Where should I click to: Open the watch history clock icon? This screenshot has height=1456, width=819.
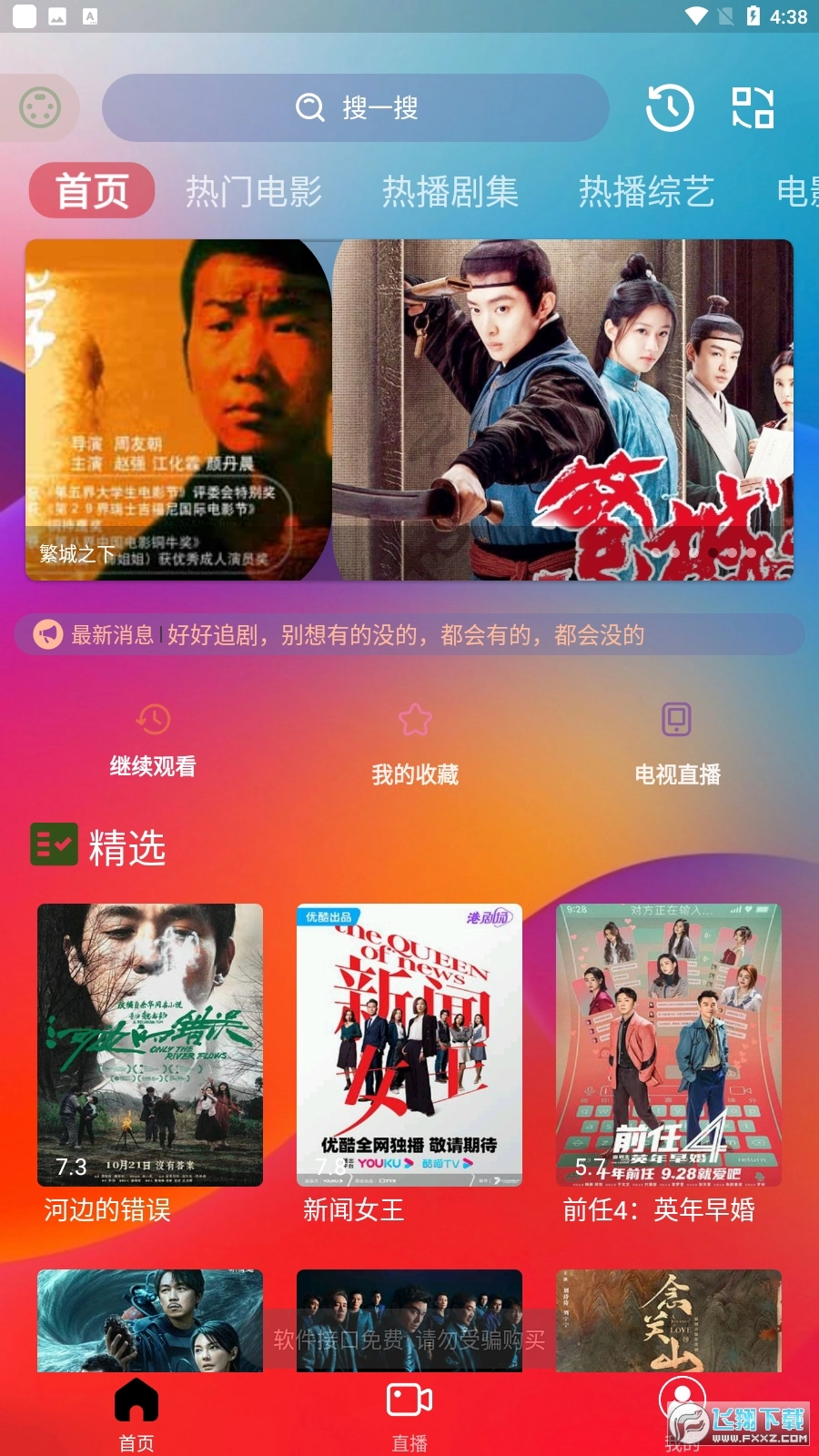670,107
